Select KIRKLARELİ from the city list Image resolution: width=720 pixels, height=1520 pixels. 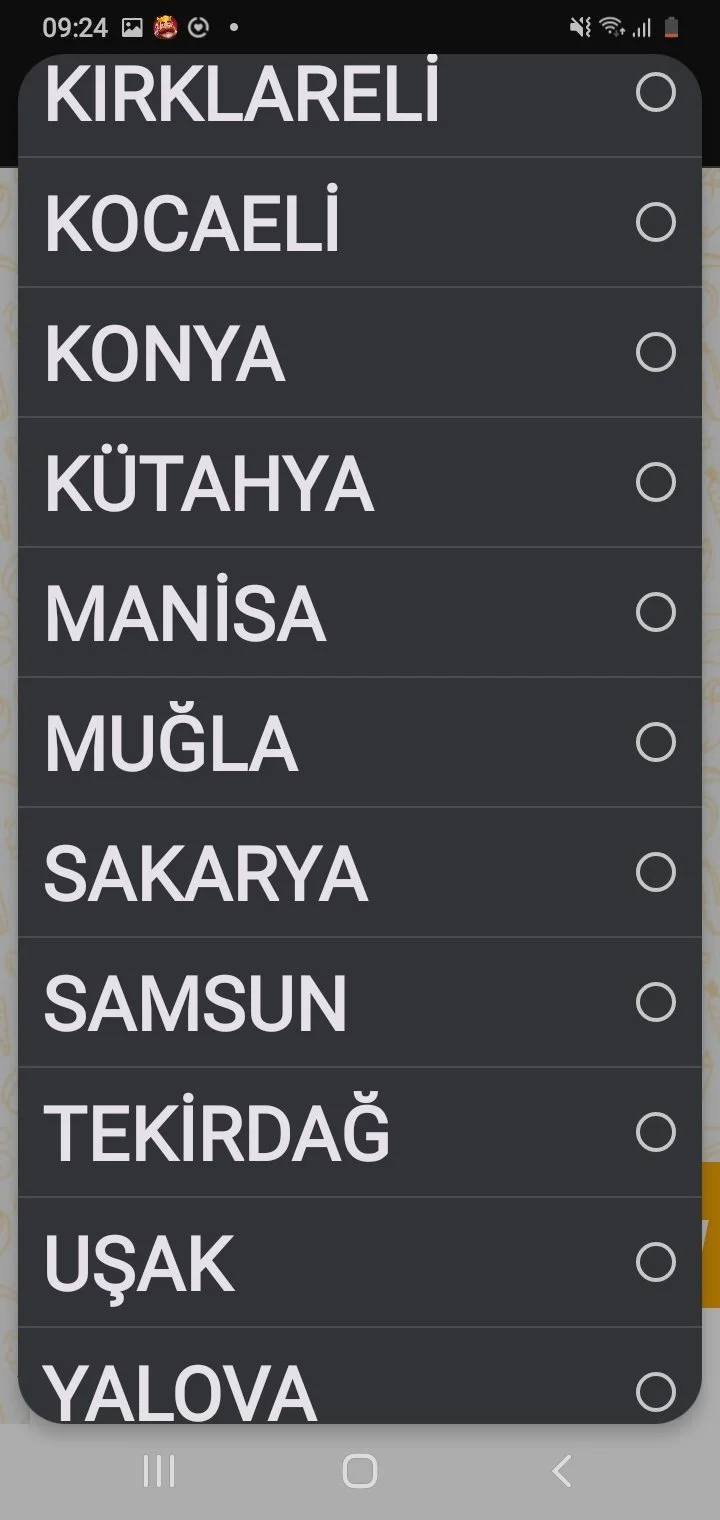360,96
